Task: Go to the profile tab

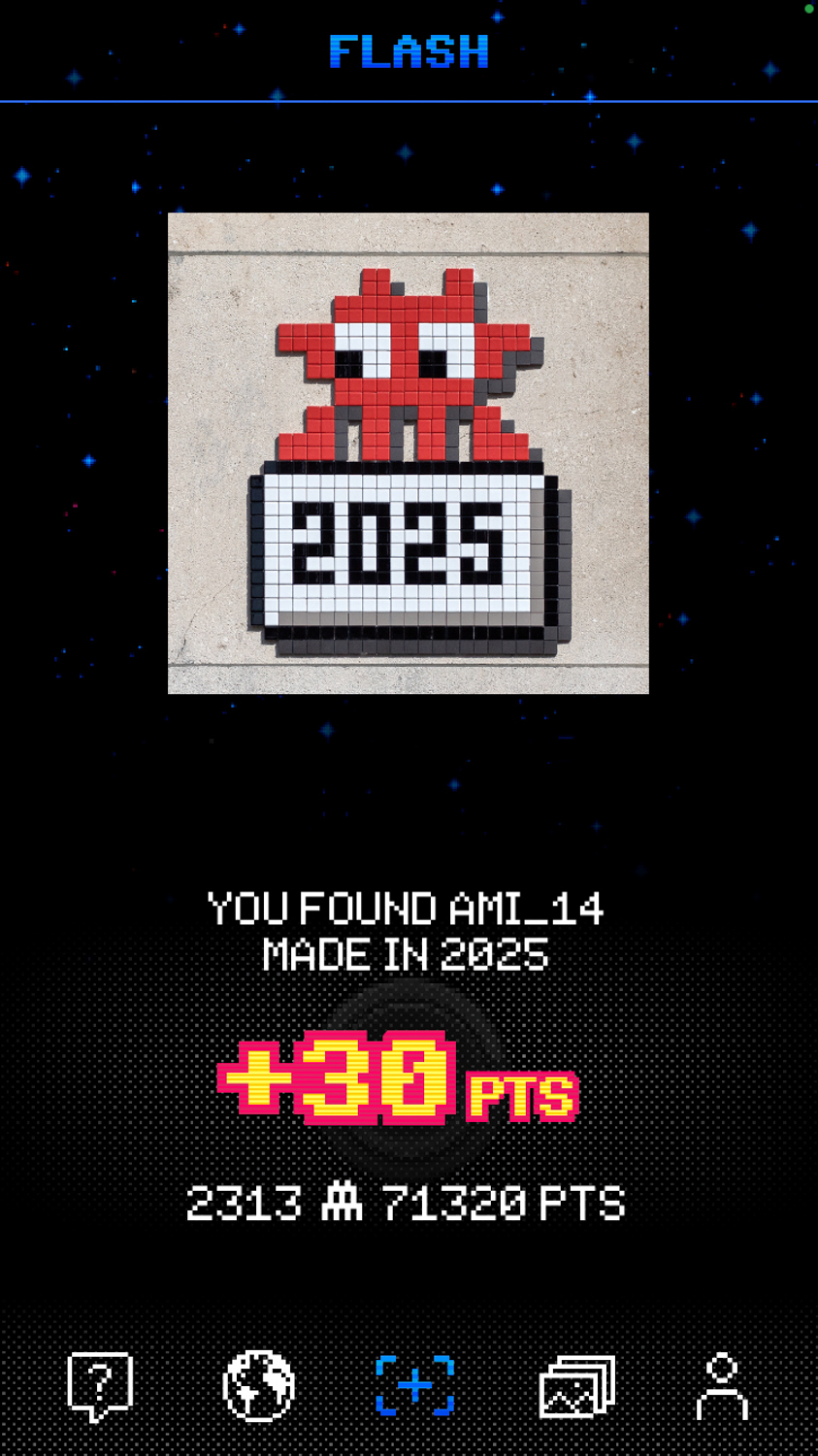Action: [x=722, y=1386]
